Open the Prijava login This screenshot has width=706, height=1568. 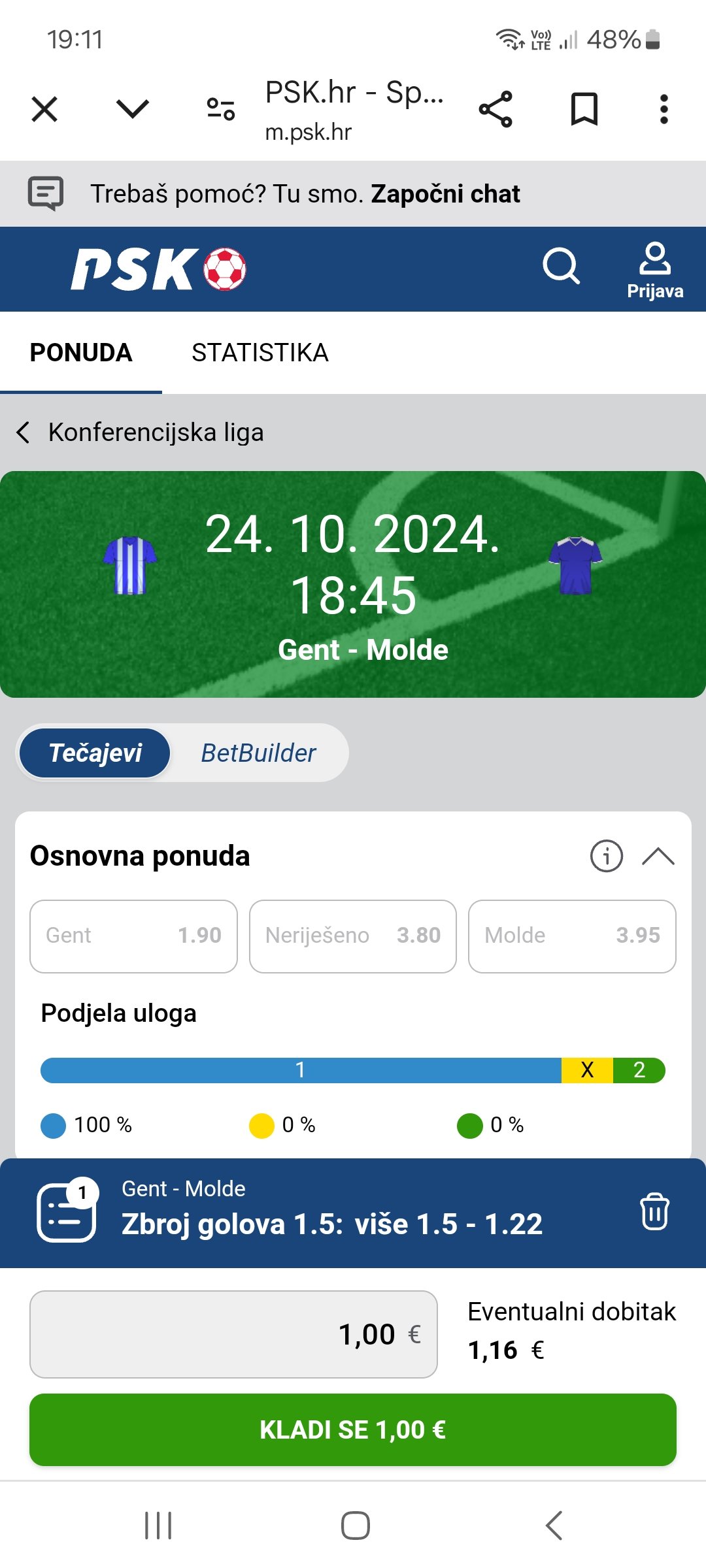click(655, 270)
